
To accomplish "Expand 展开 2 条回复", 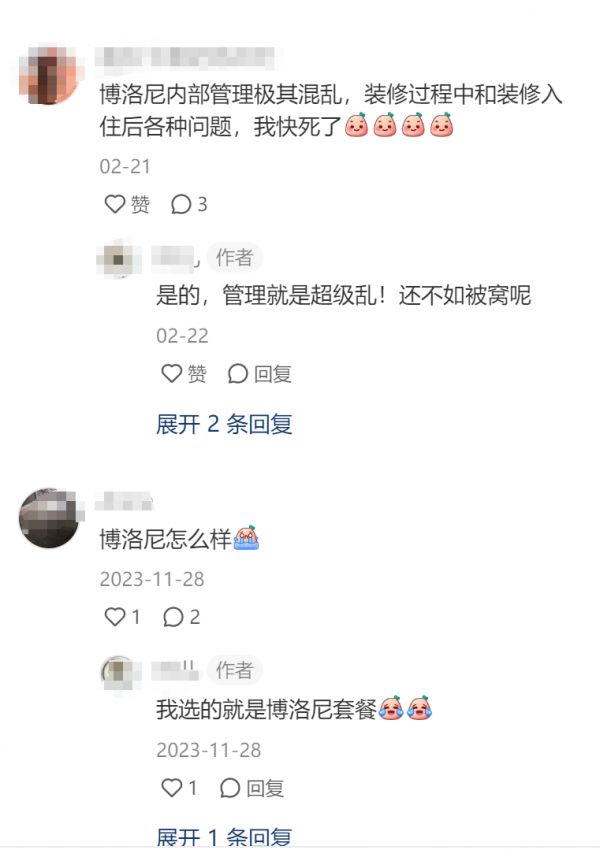I will [224, 424].
